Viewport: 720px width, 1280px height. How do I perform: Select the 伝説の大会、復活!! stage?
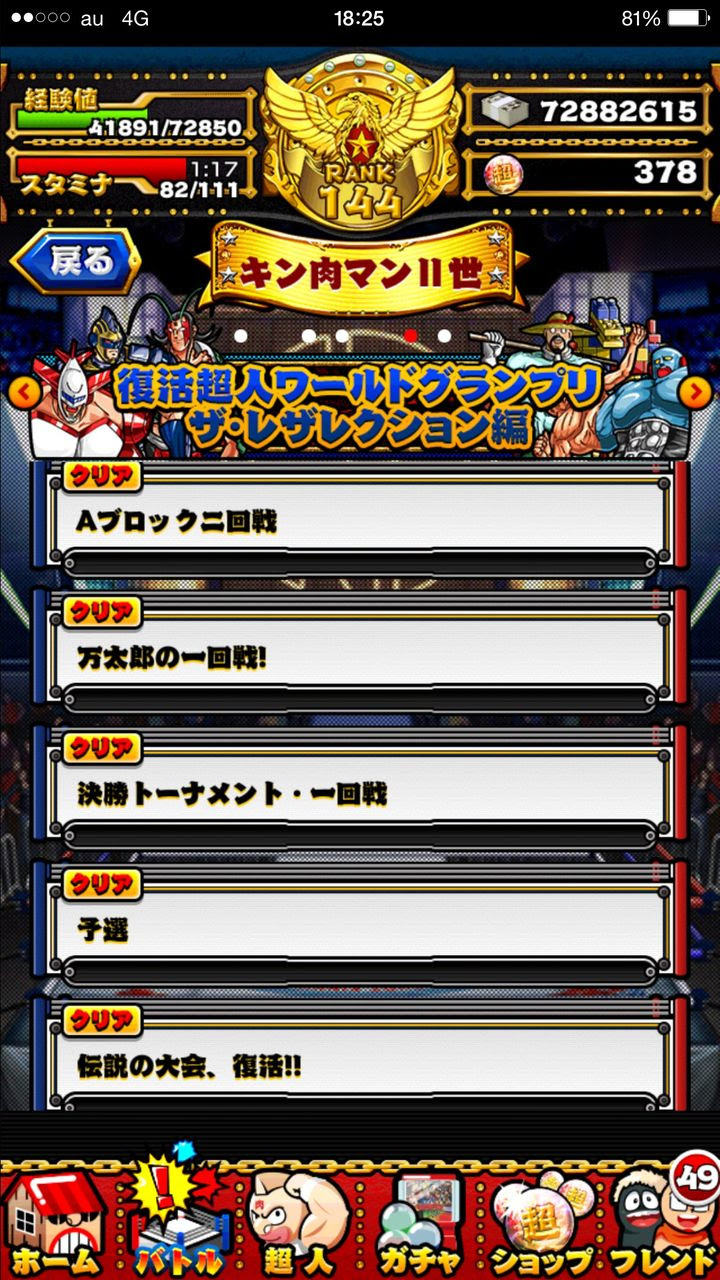pos(360,1065)
